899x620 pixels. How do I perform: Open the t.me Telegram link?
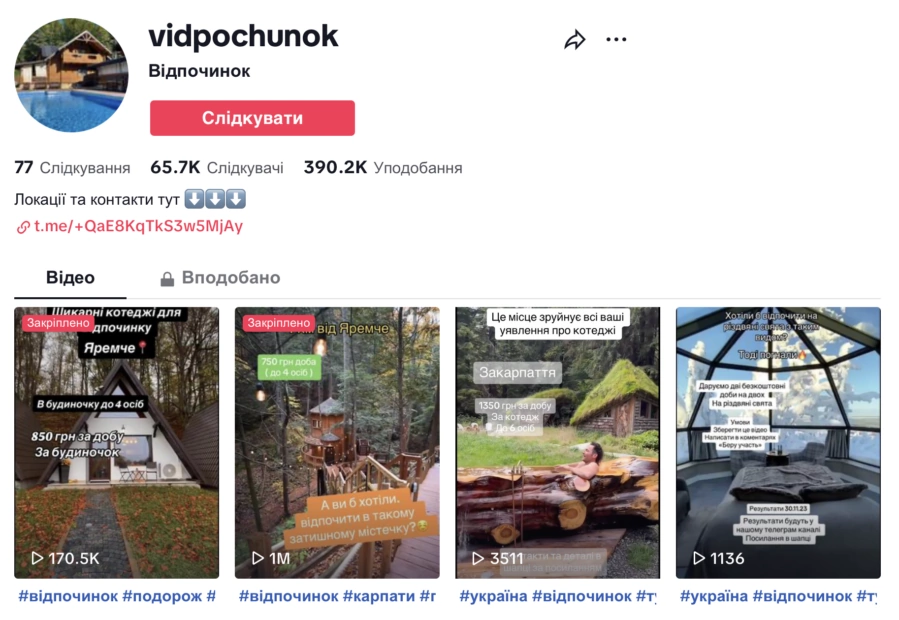(x=137, y=226)
